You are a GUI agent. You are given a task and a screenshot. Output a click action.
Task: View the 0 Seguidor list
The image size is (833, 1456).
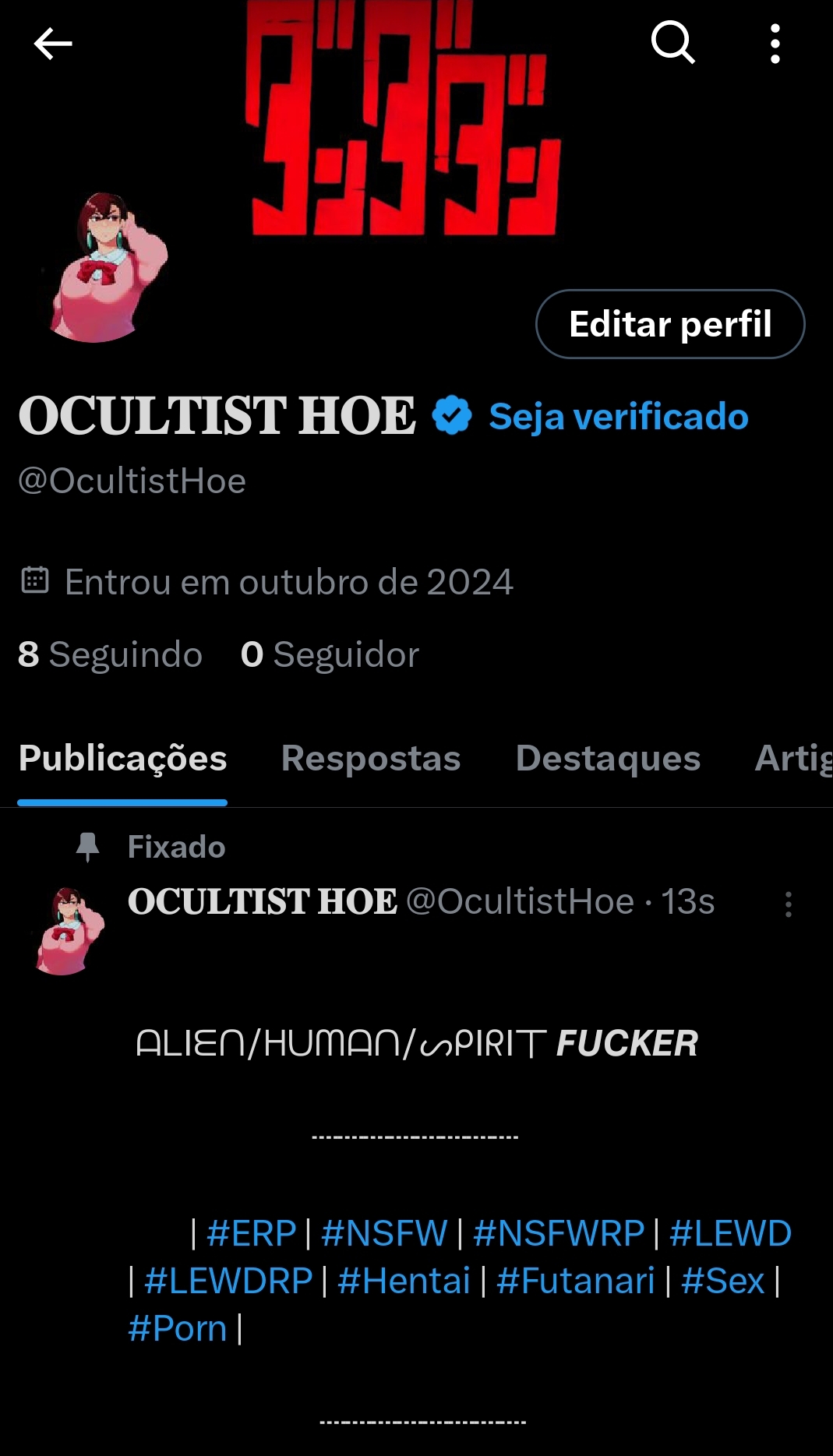pos(330,654)
